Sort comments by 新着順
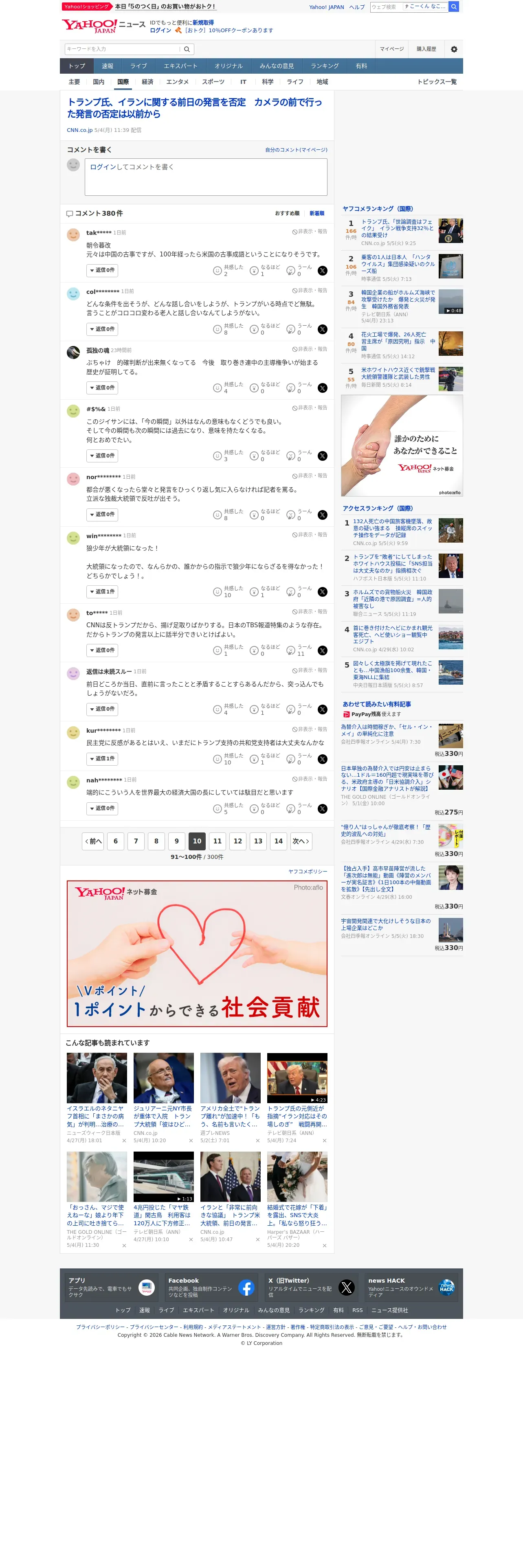Screen dimensions: 523x1568 (316, 214)
